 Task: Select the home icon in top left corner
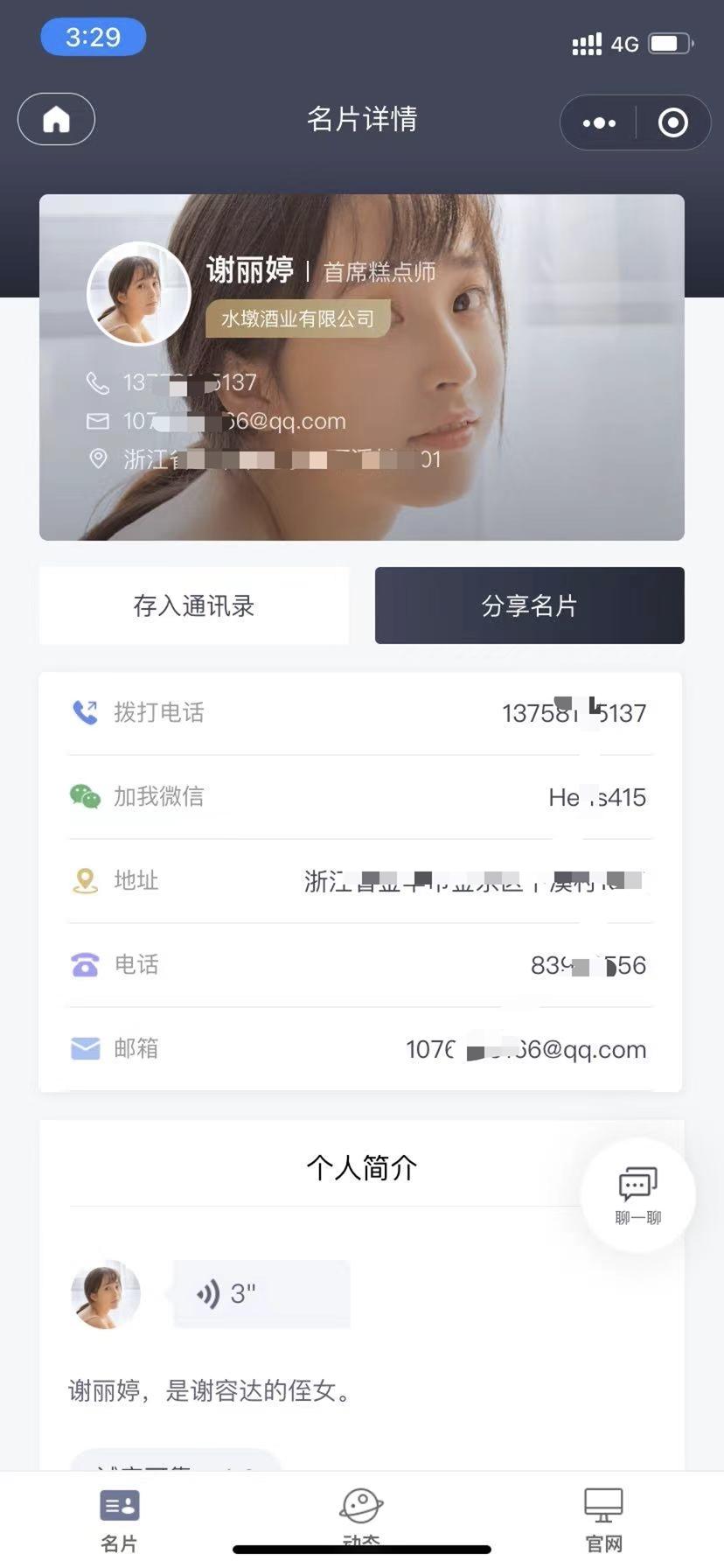point(56,119)
